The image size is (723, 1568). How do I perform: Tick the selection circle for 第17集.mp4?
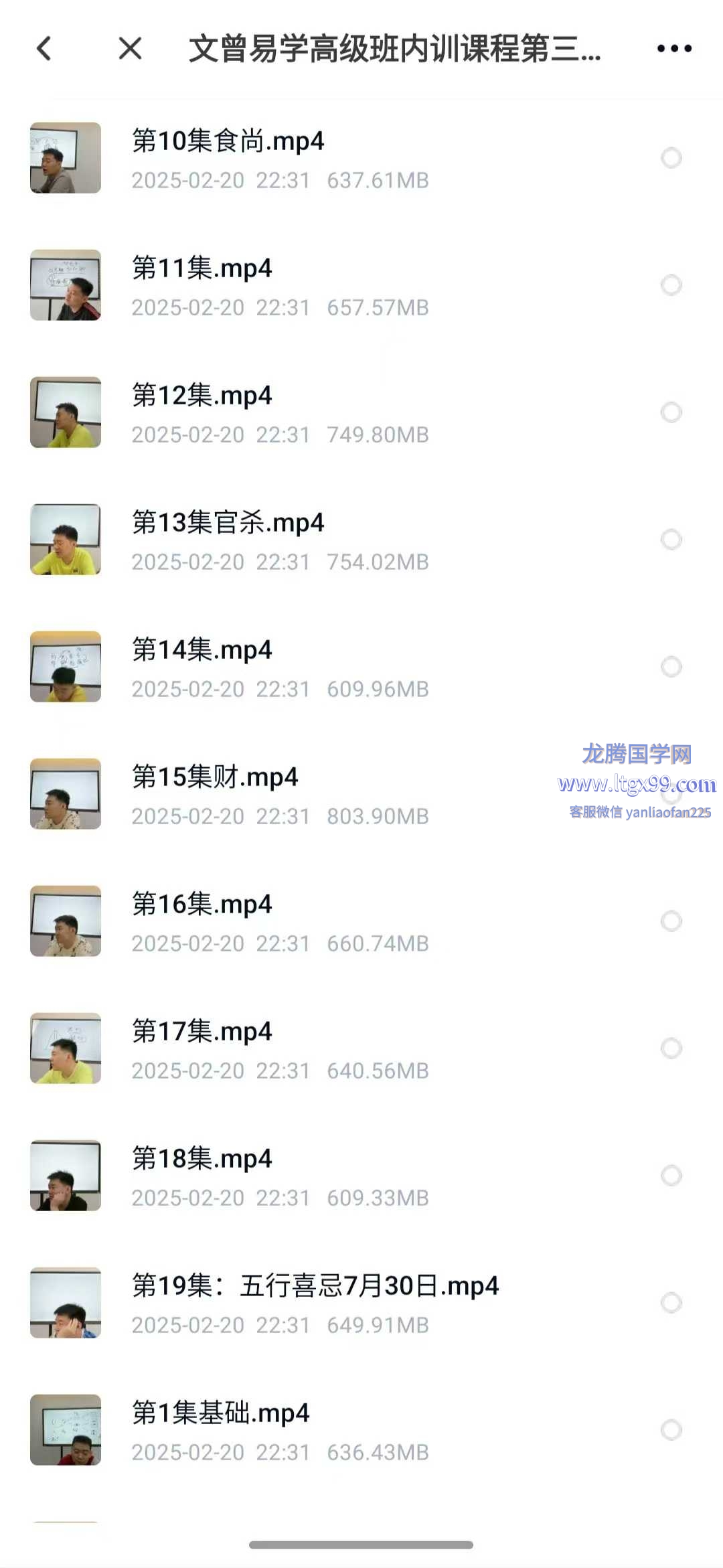[671, 1048]
